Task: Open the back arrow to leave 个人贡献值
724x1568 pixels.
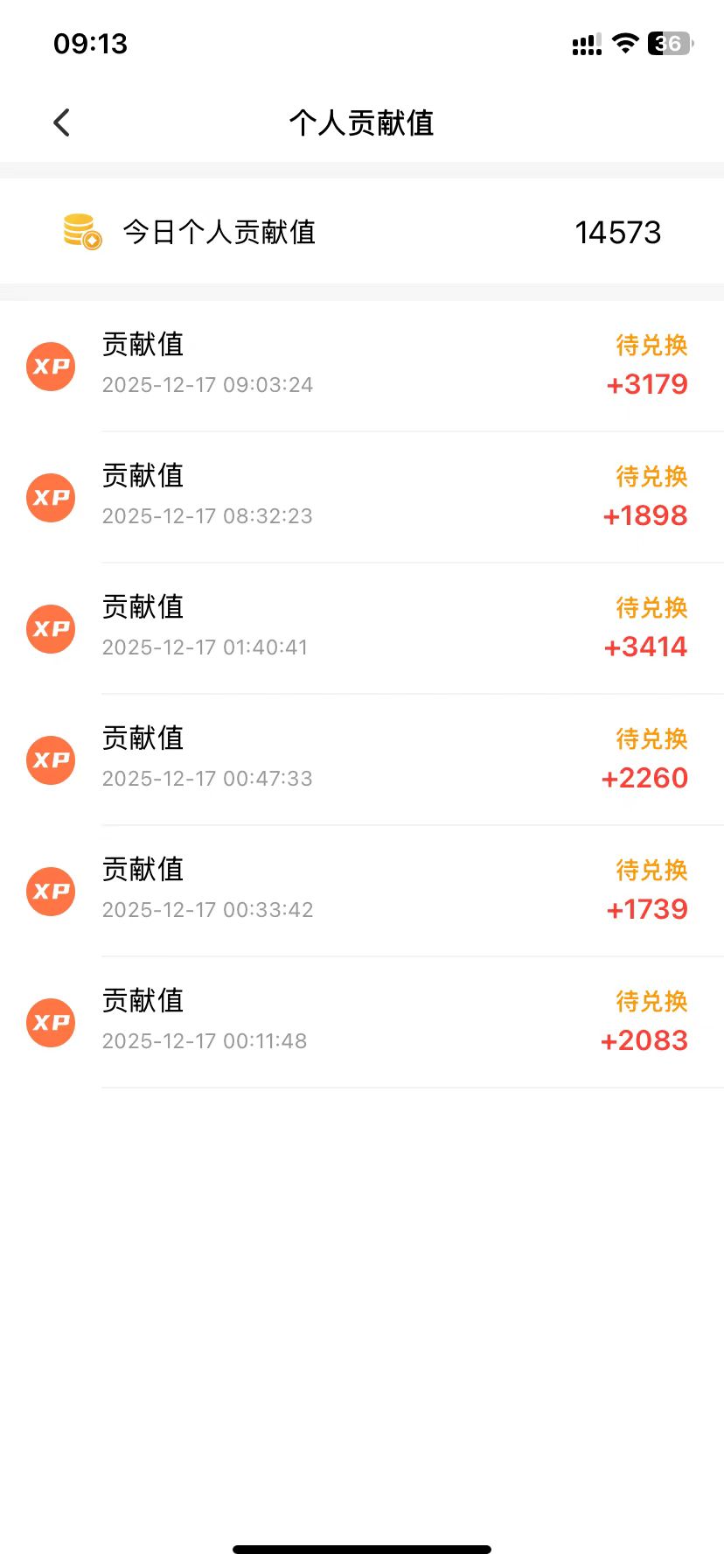Action: click(60, 122)
